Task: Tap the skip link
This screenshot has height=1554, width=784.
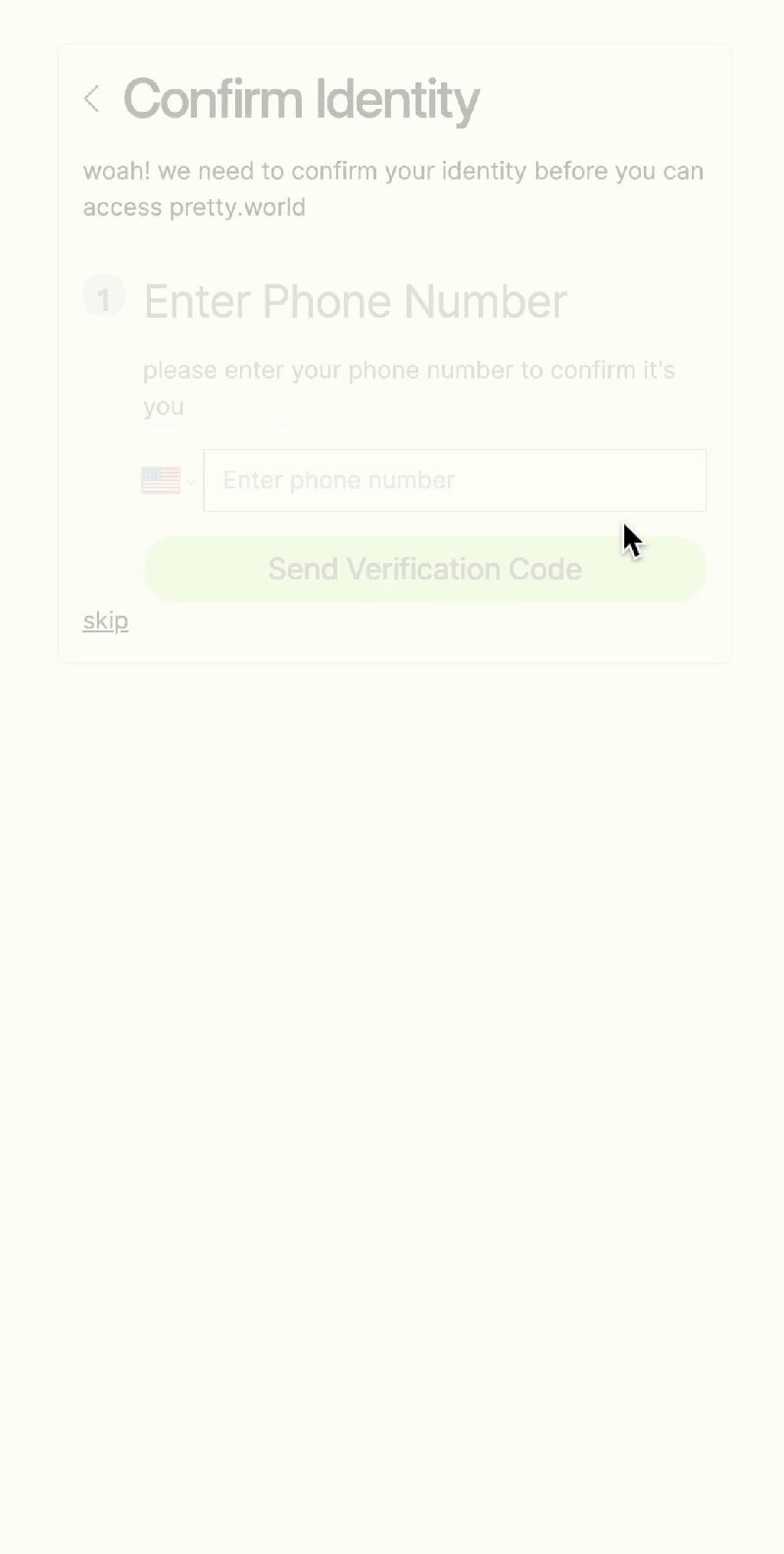Action: (105, 621)
